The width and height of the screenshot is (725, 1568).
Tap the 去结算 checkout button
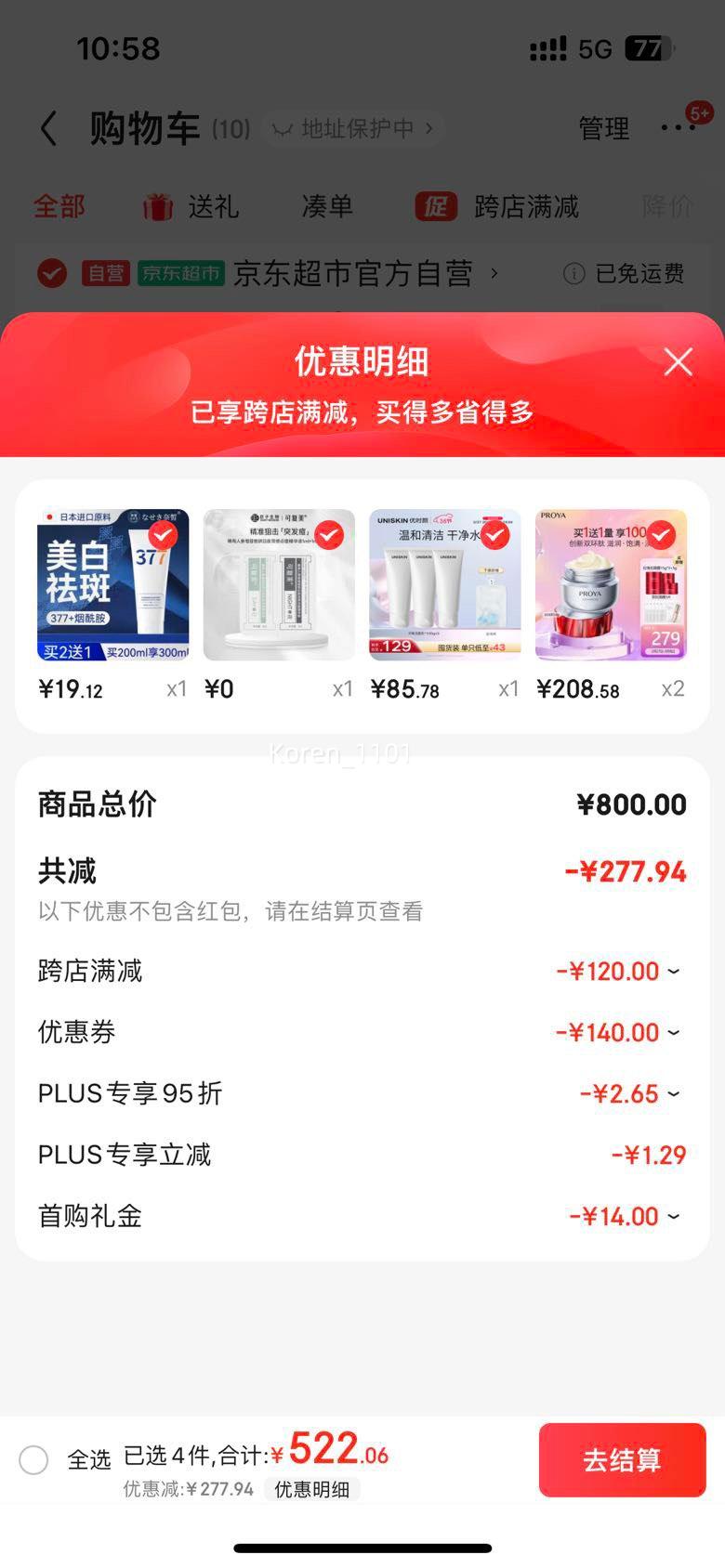pos(622,1459)
